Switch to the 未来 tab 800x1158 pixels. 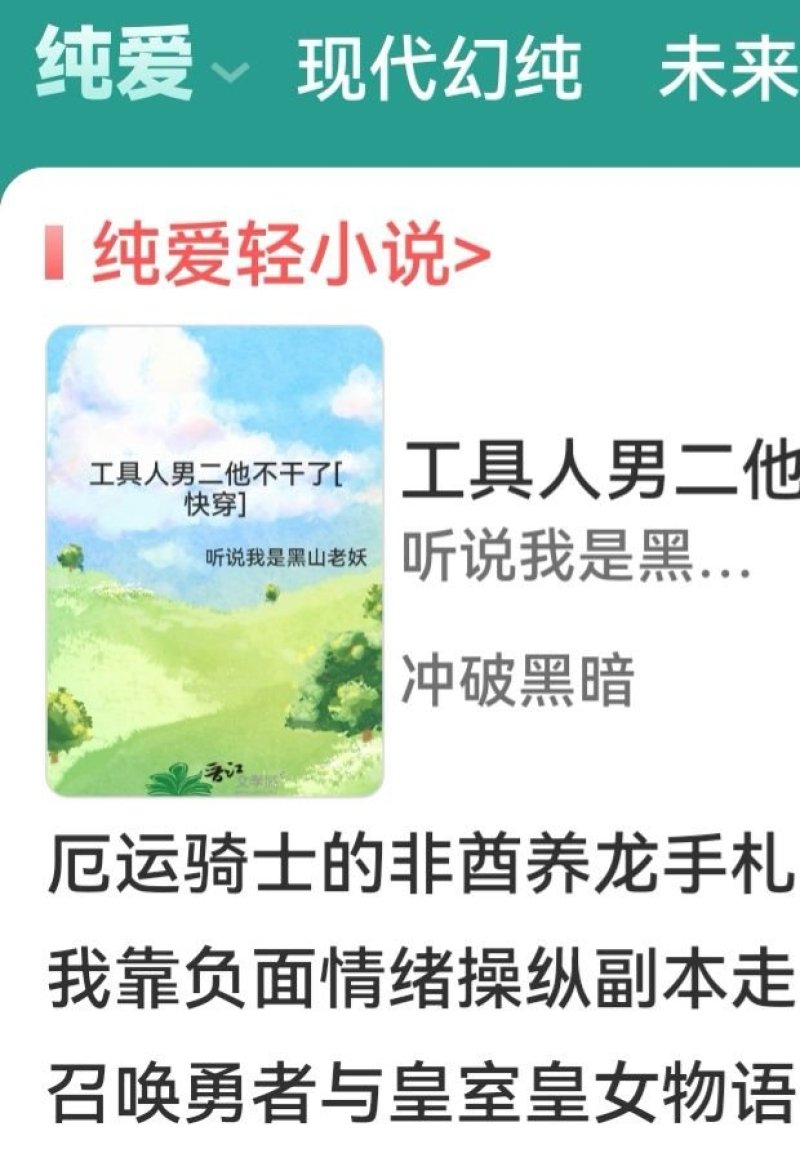pos(728,68)
